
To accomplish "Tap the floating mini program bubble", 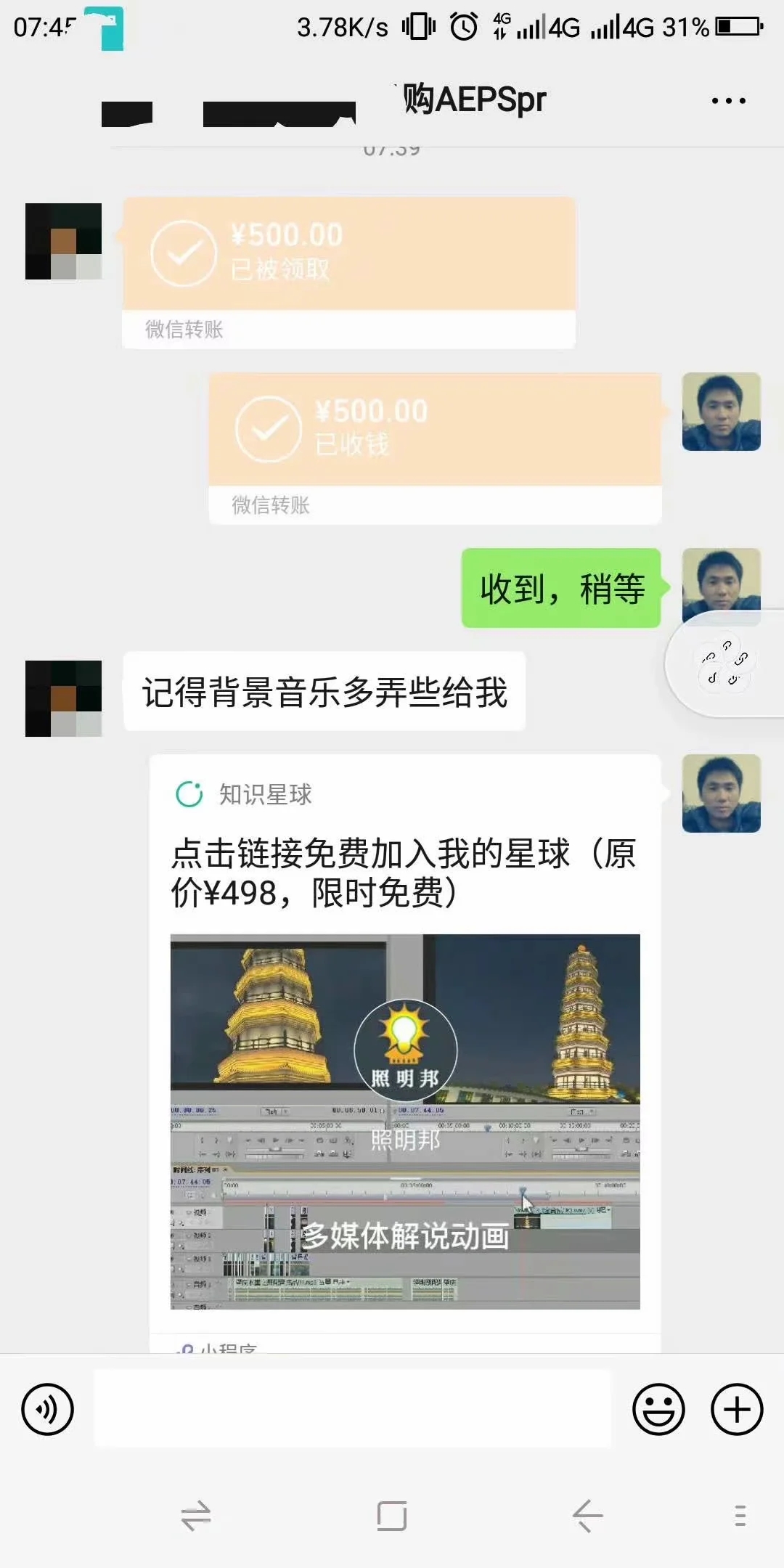I will click(x=724, y=664).
